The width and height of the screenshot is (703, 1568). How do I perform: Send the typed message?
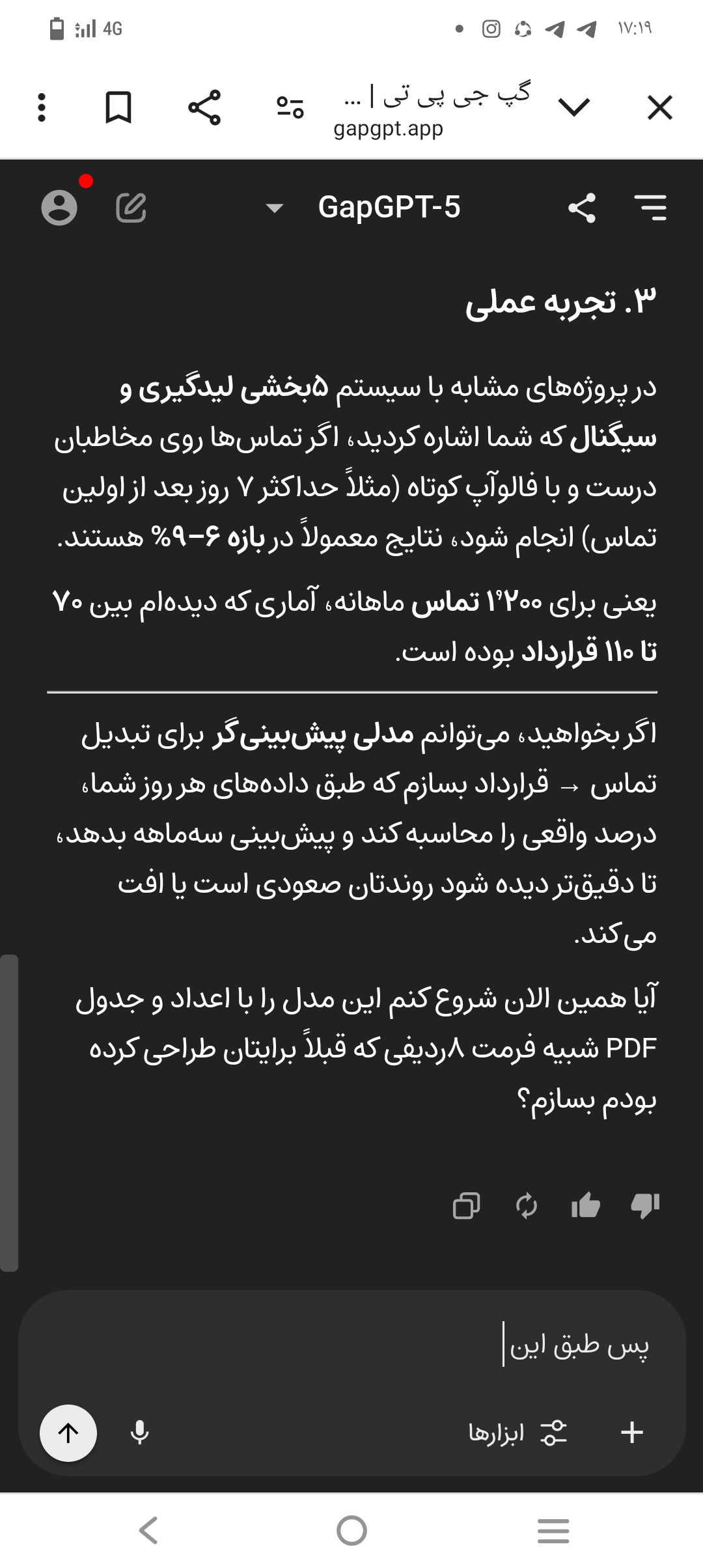point(68,1433)
